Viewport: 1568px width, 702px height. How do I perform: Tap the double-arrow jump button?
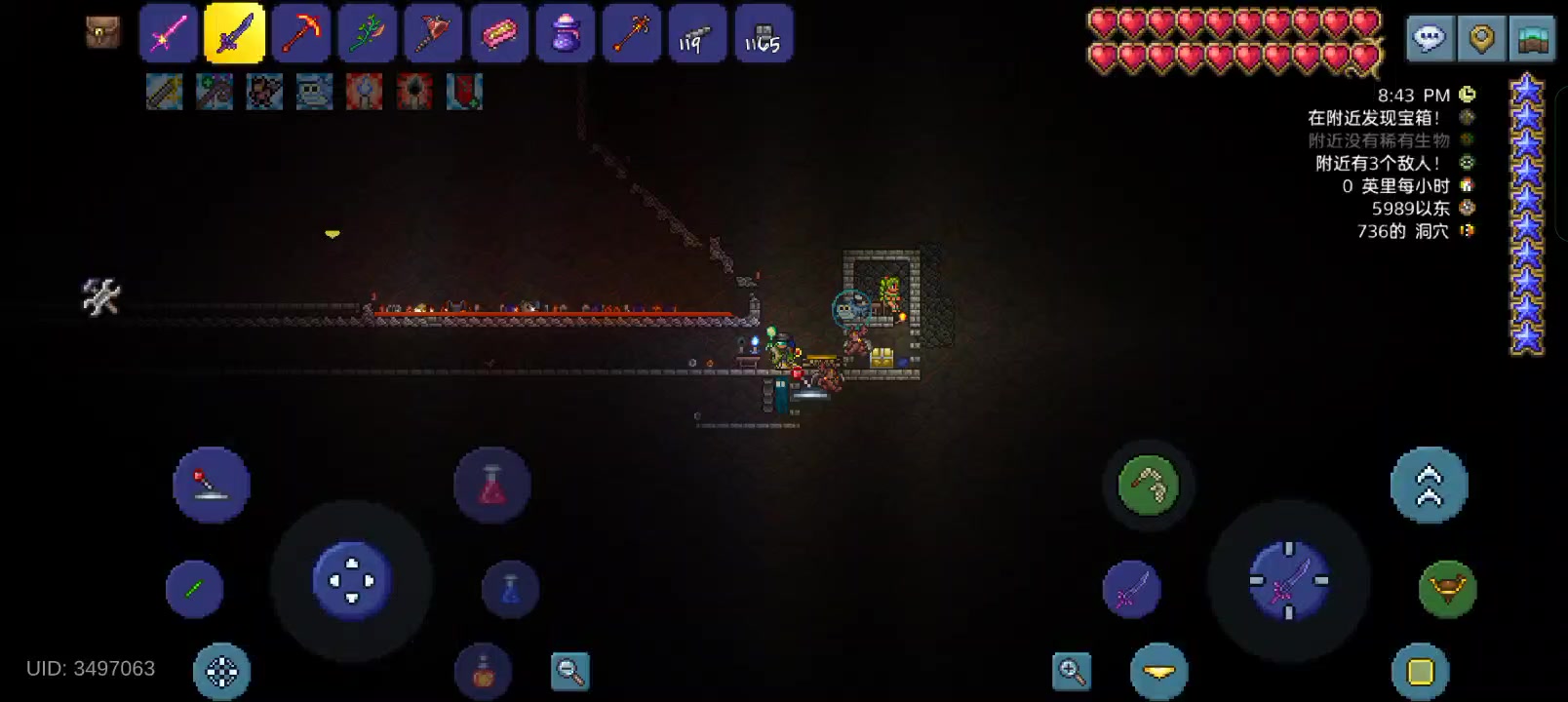[1429, 485]
